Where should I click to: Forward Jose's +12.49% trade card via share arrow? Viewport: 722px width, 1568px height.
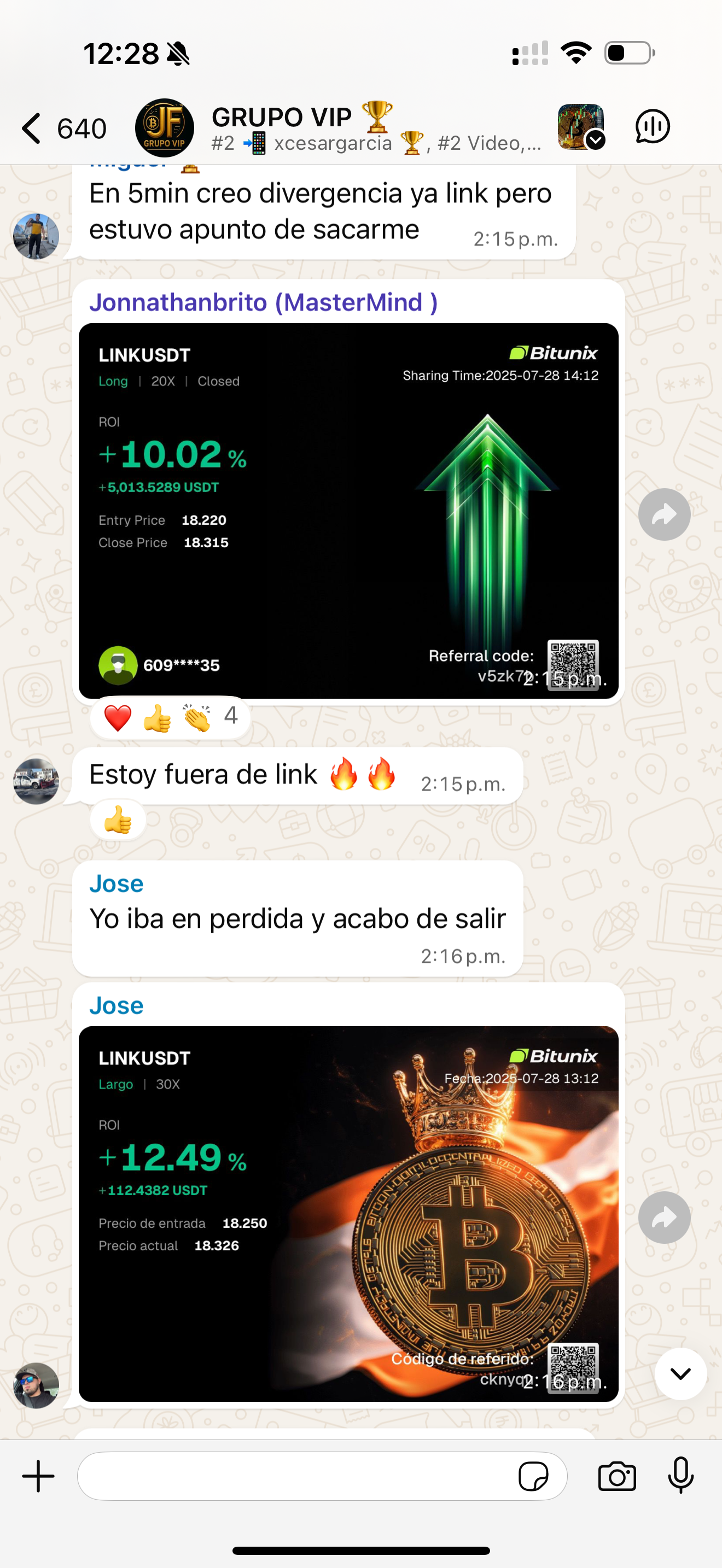(664, 1218)
